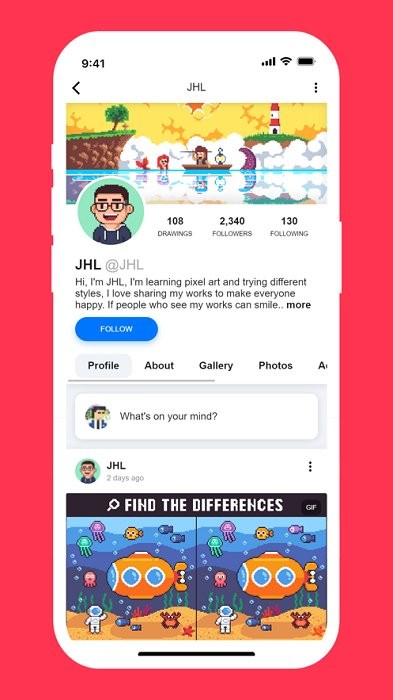Open options menu for JHL's post
393x700 pixels.
pyautogui.click(x=310, y=467)
